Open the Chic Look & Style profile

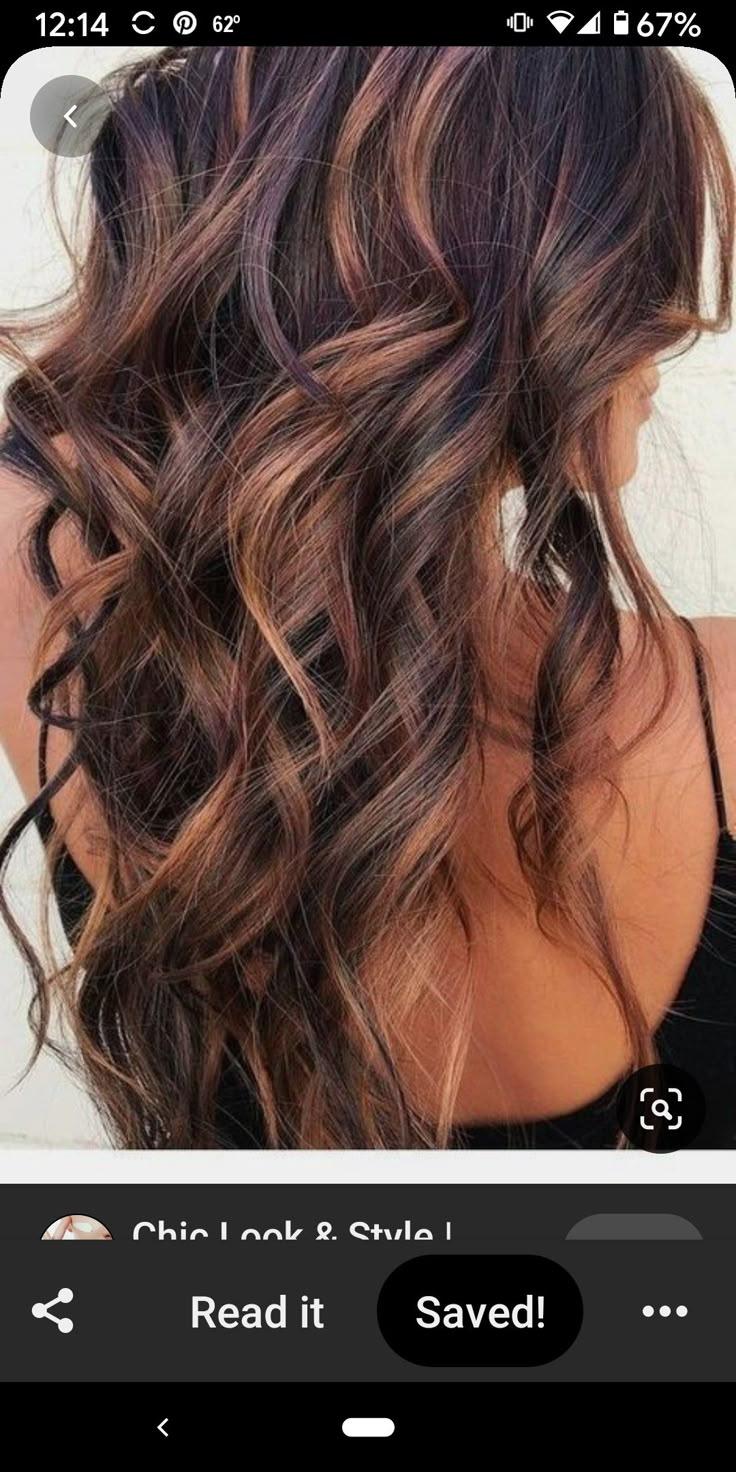[x=292, y=1229]
